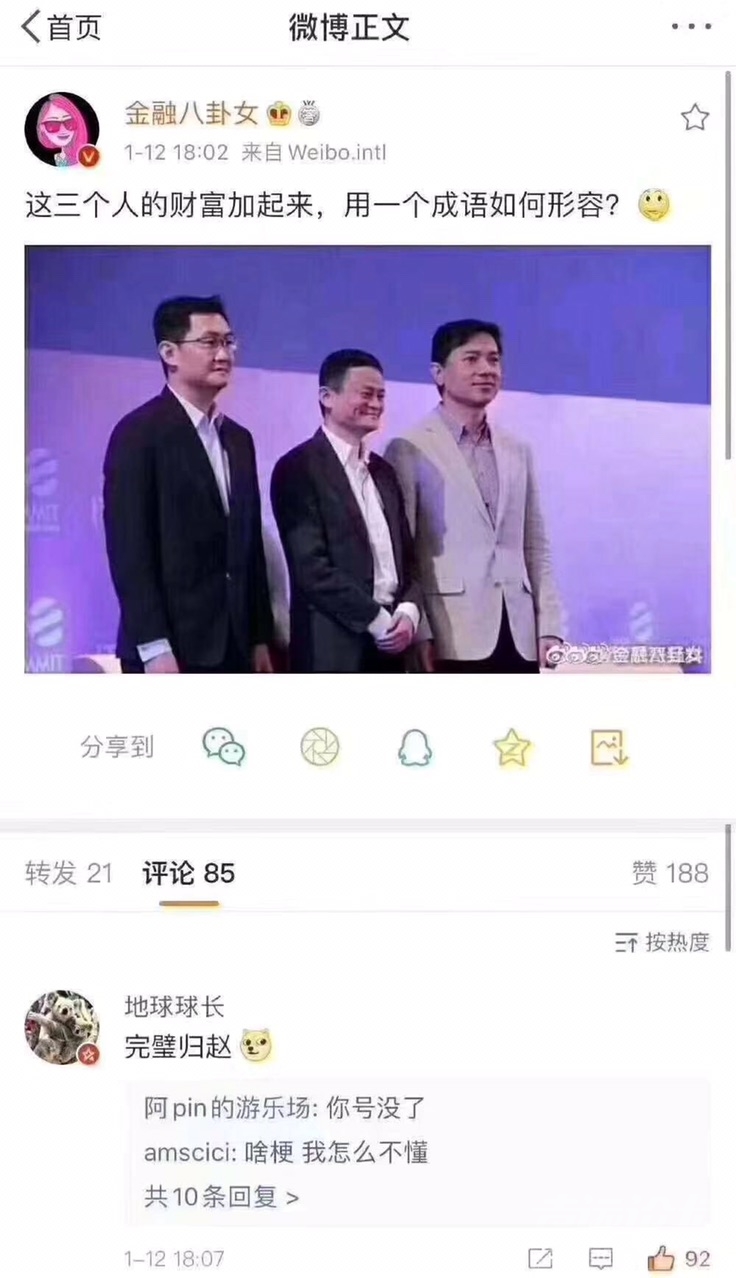Open the three-dot overflow menu
This screenshot has height=1278, width=736.
coord(691,27)
